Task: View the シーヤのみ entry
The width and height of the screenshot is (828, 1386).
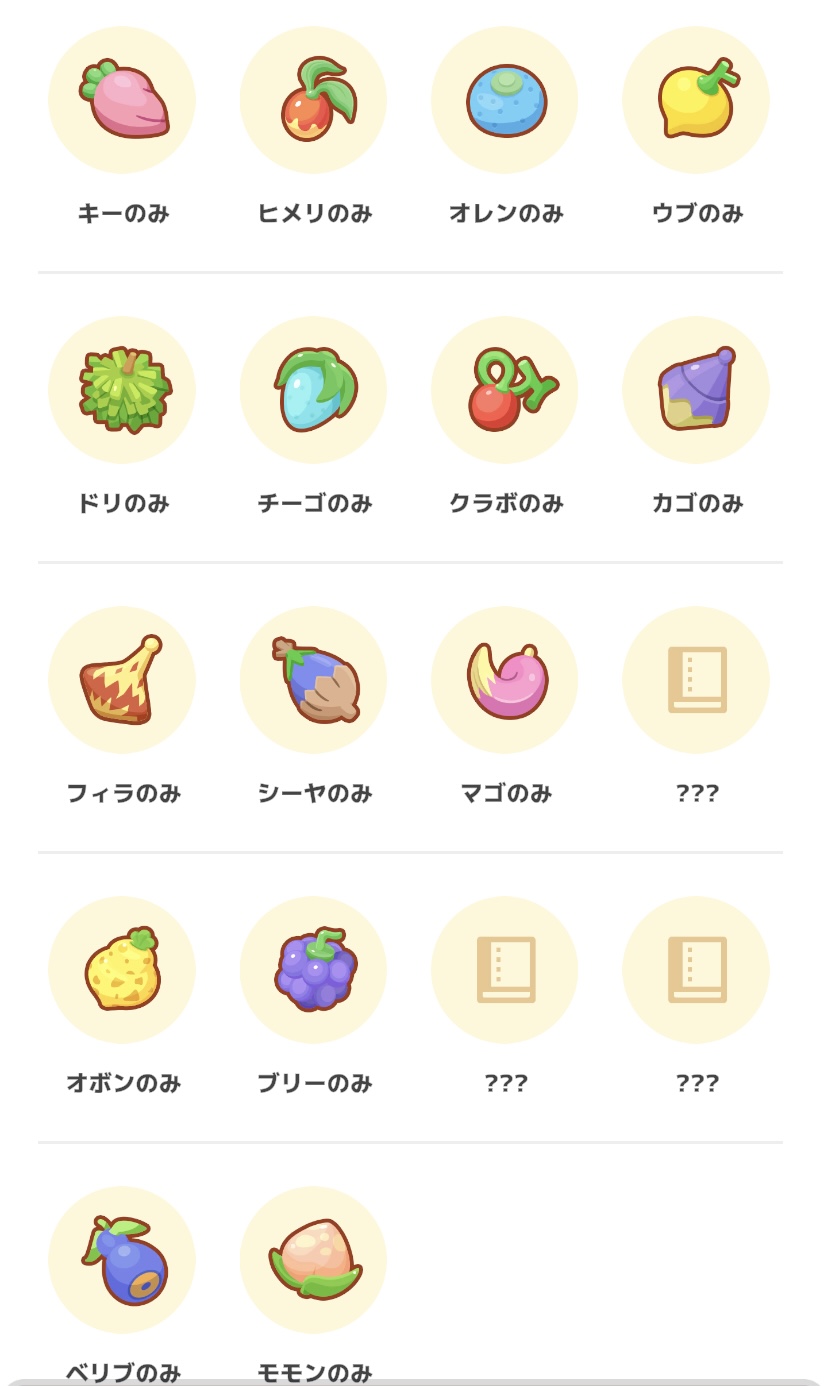Action: pyautogui.click(x=314, y=680)
